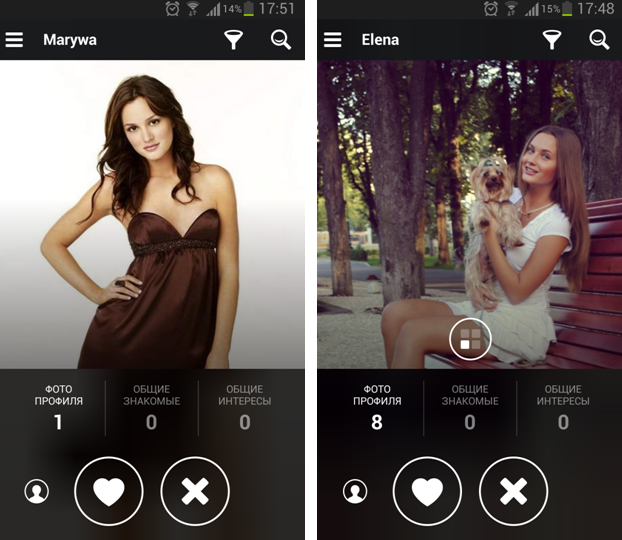Open the filter on Elena's screen

551,40
